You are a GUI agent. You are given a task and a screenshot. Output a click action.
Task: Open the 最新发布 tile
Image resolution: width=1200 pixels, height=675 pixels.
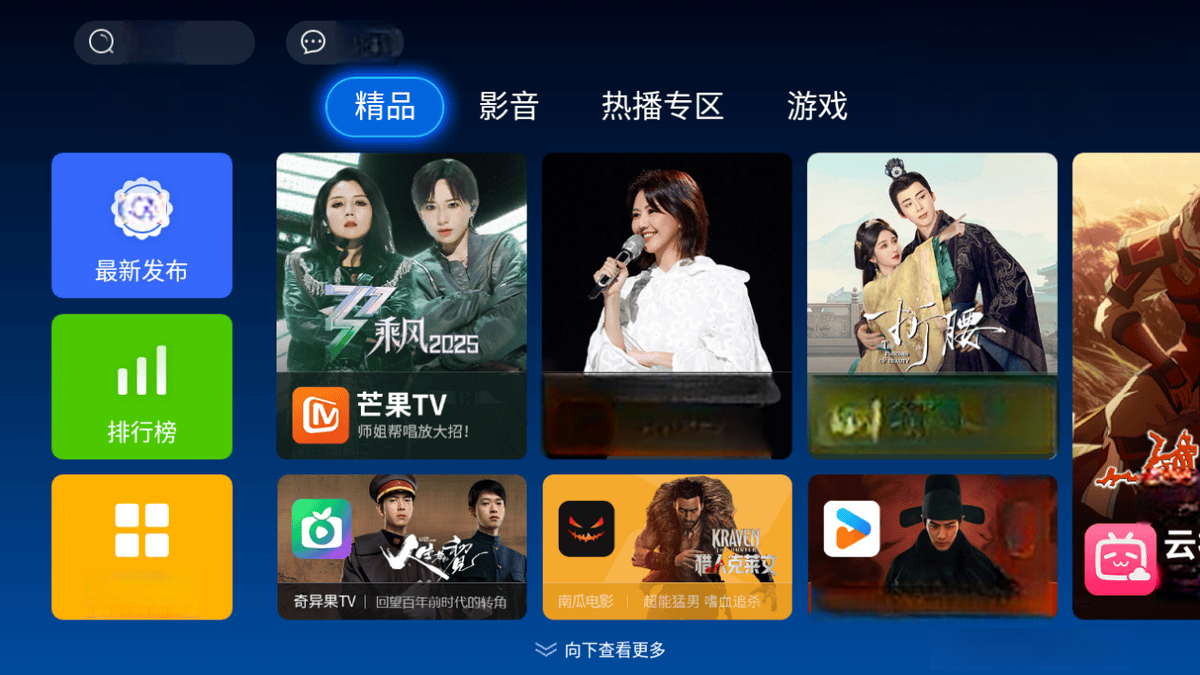point(142,225)
